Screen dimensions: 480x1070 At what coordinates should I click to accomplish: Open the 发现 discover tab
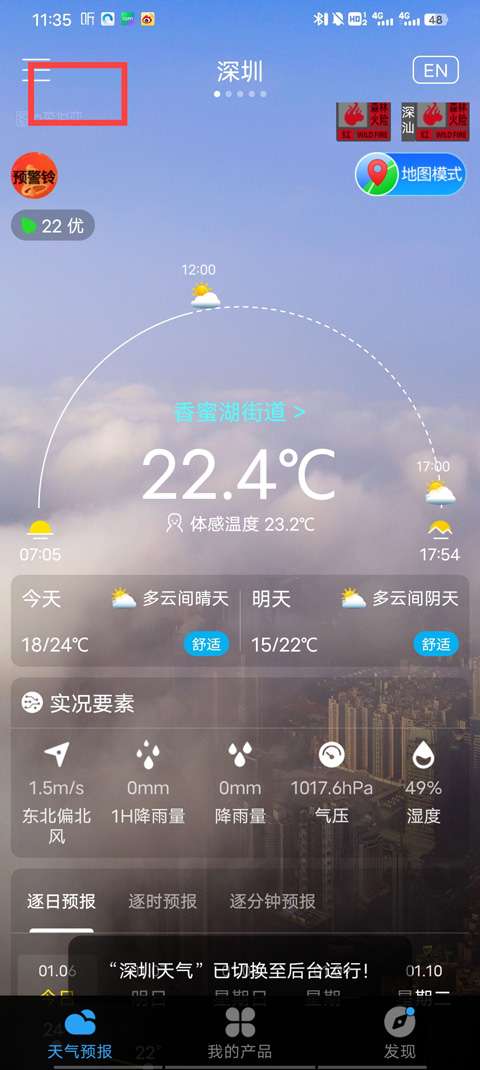[x=399, y=1032]
